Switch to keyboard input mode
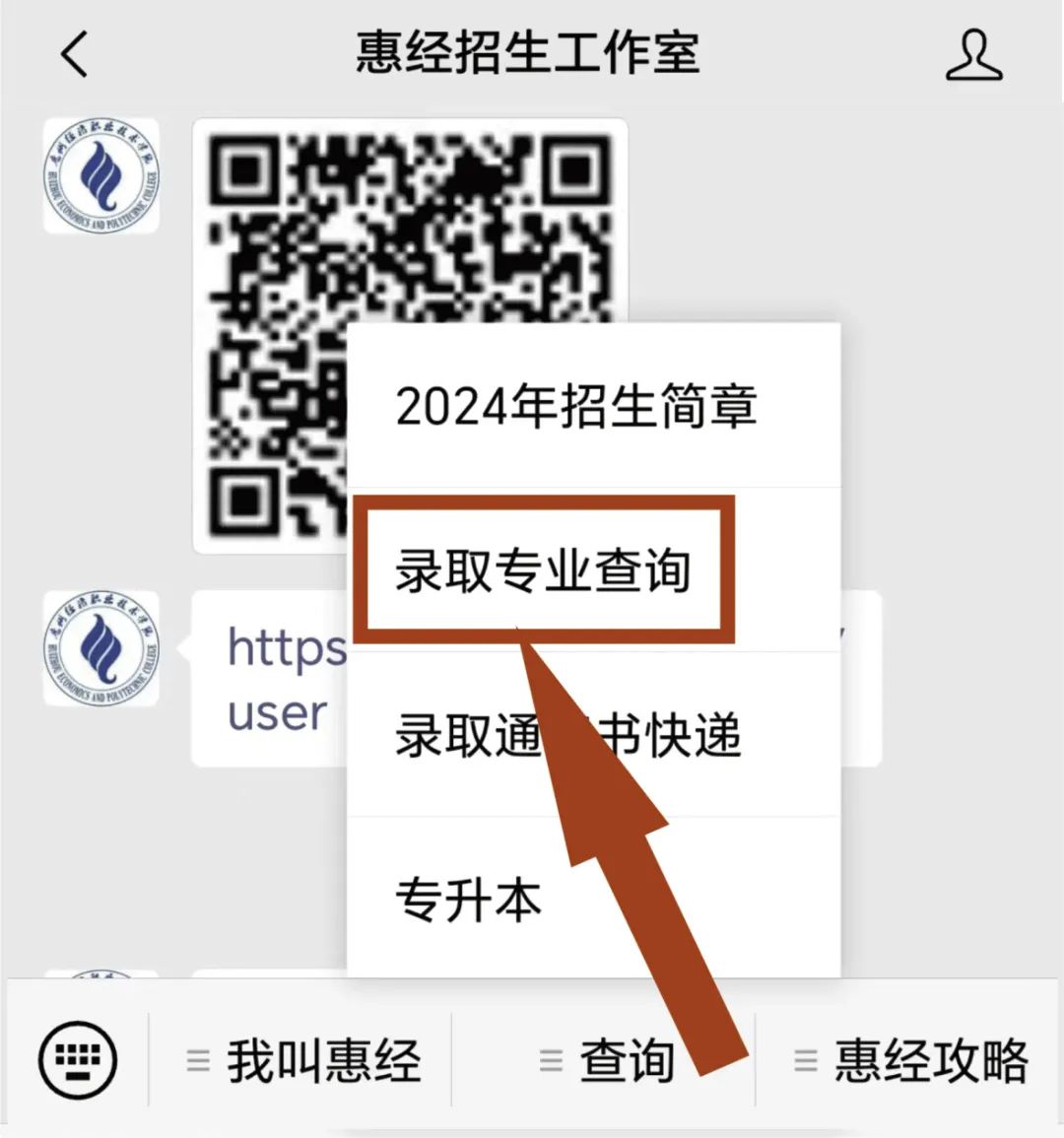Image resolution: width=1064 pixels, height=1138 pixels. point(77,1059)
